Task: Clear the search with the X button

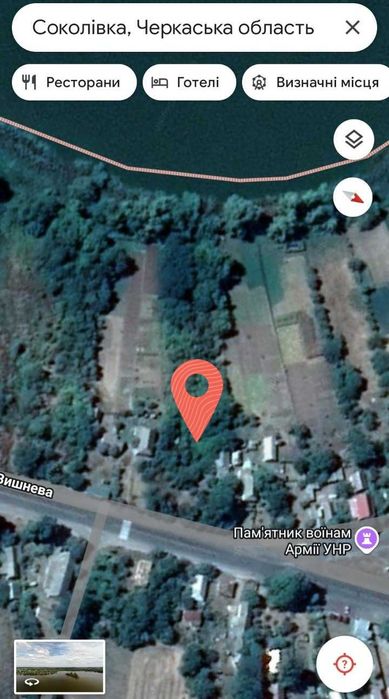Action: point(352,28)
